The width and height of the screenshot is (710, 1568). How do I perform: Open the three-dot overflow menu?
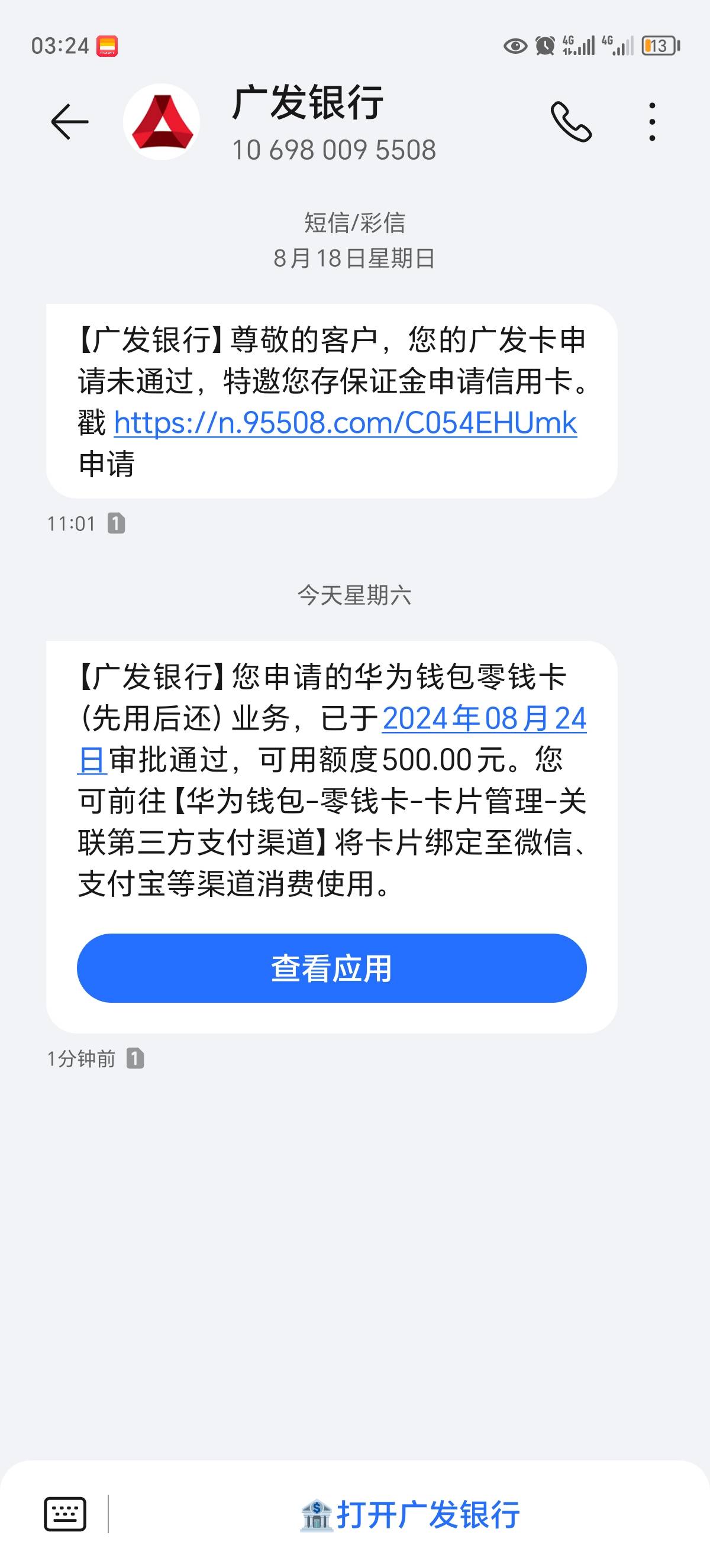point(652,122)
